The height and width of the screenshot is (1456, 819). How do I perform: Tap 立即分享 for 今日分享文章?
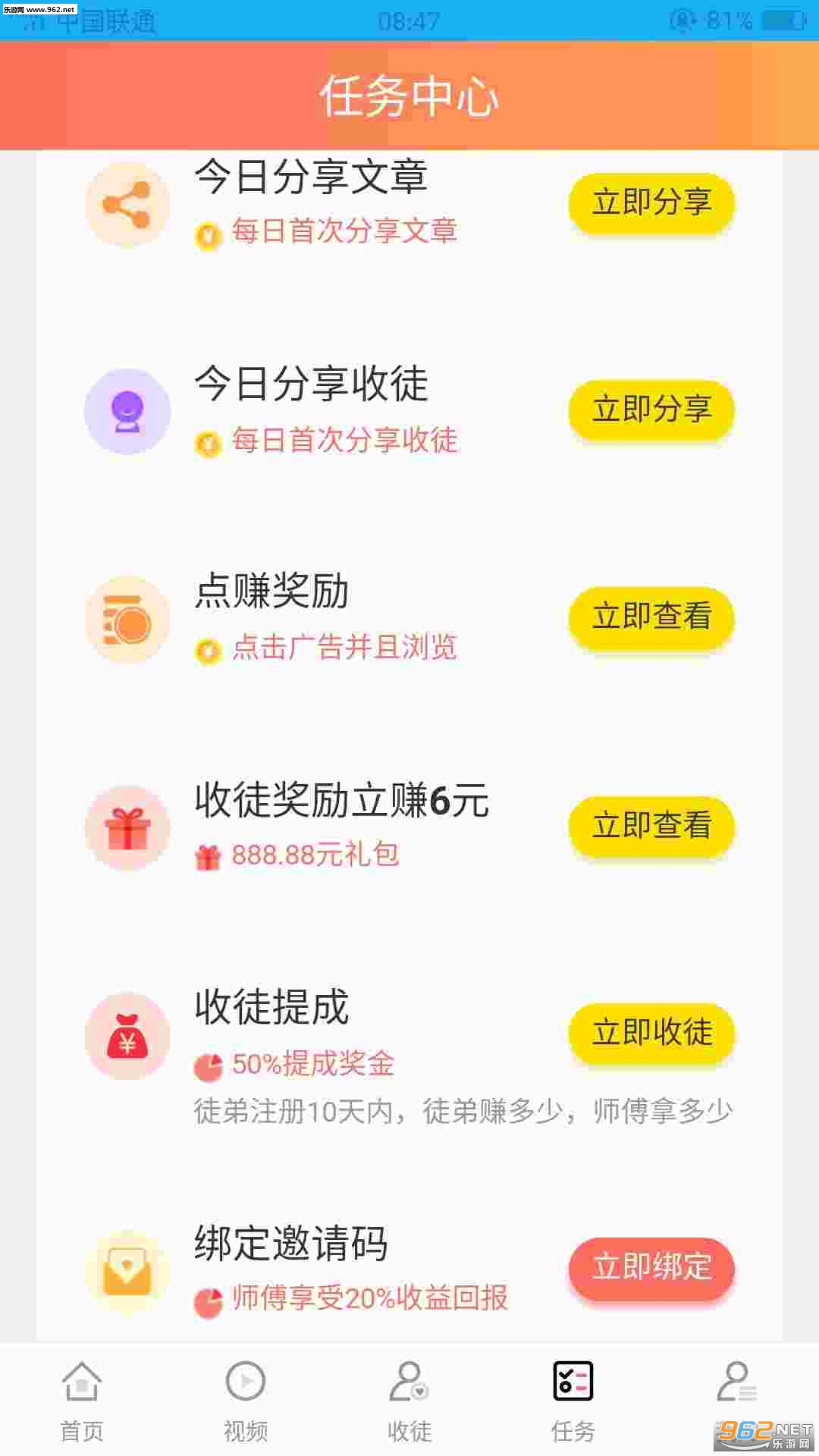point(651,202)
